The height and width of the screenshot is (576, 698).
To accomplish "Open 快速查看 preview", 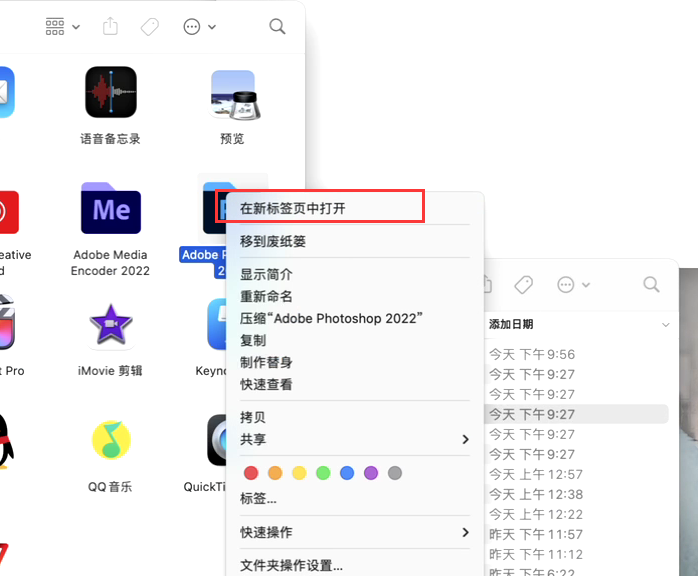I will tap(266, 384).
